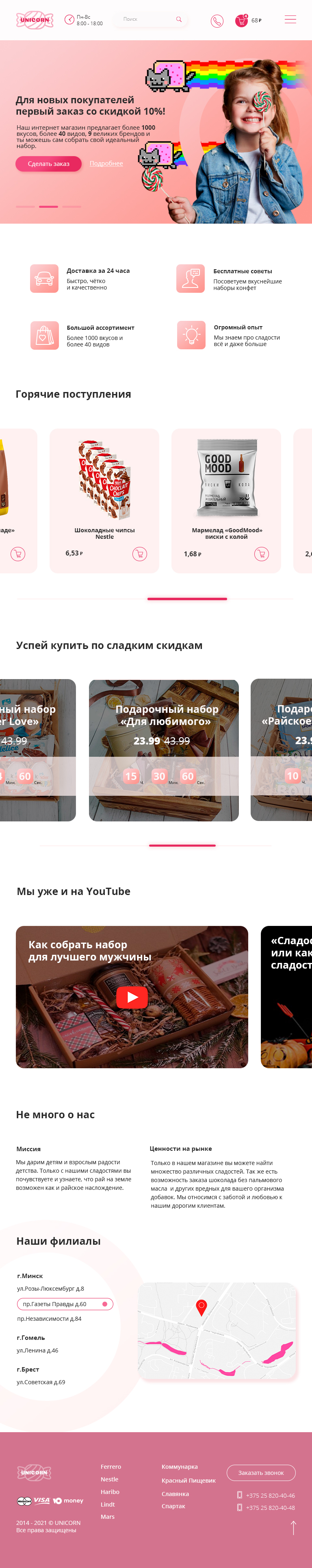This screenshot has height=1568, width=312.
Task: Add Шоколадные чипсы Nestle to cart
Action: (x=139, y=554)
